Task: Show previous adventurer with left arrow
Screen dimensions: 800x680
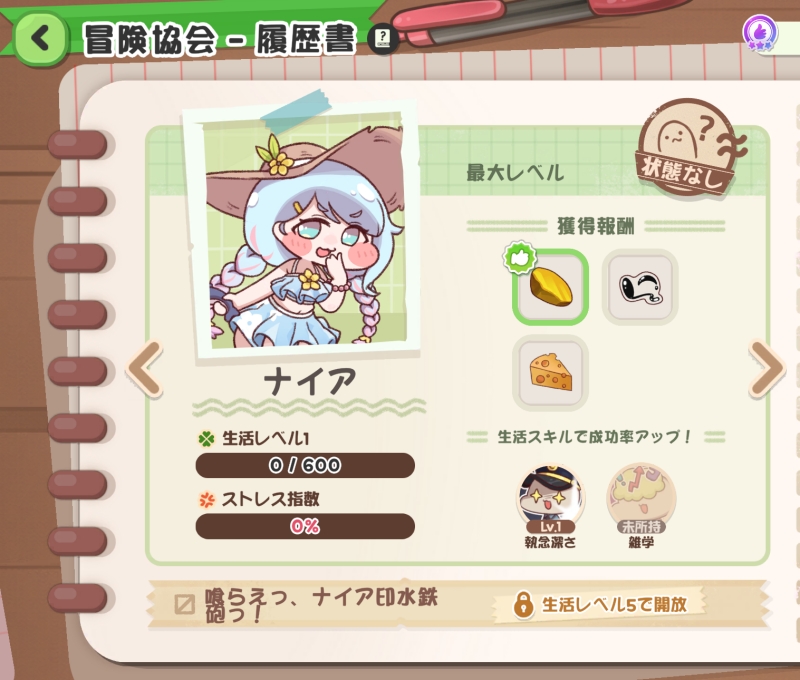Action: [x=145, y=368]
